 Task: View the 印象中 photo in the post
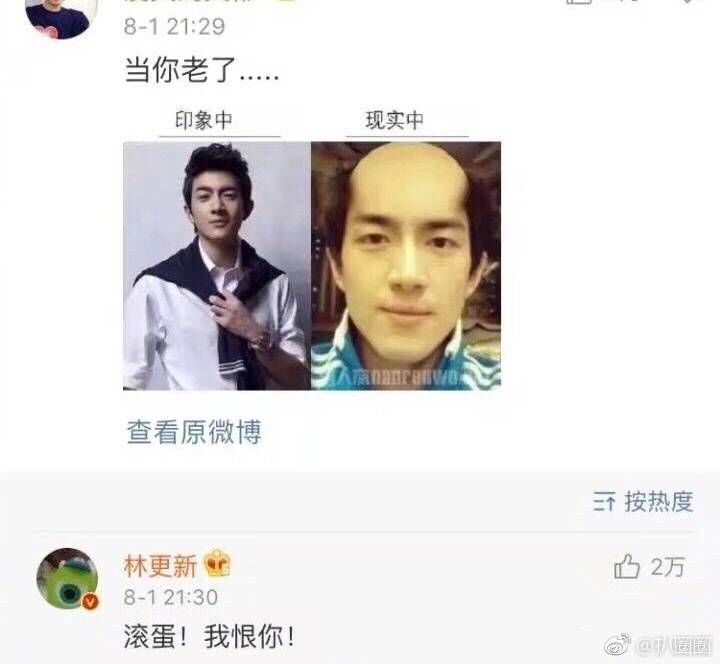pos(216,265)
